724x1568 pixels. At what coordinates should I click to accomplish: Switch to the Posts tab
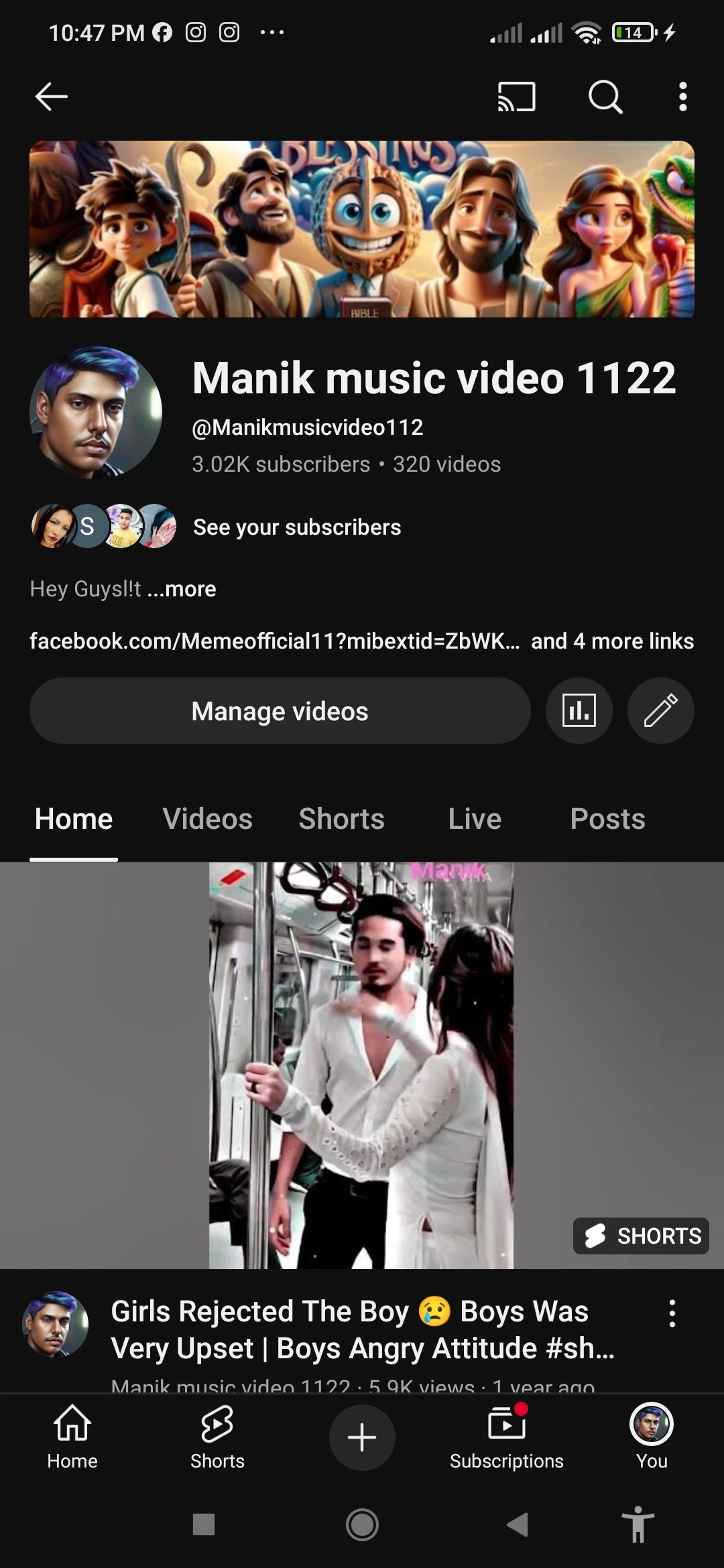coord(607,819)
